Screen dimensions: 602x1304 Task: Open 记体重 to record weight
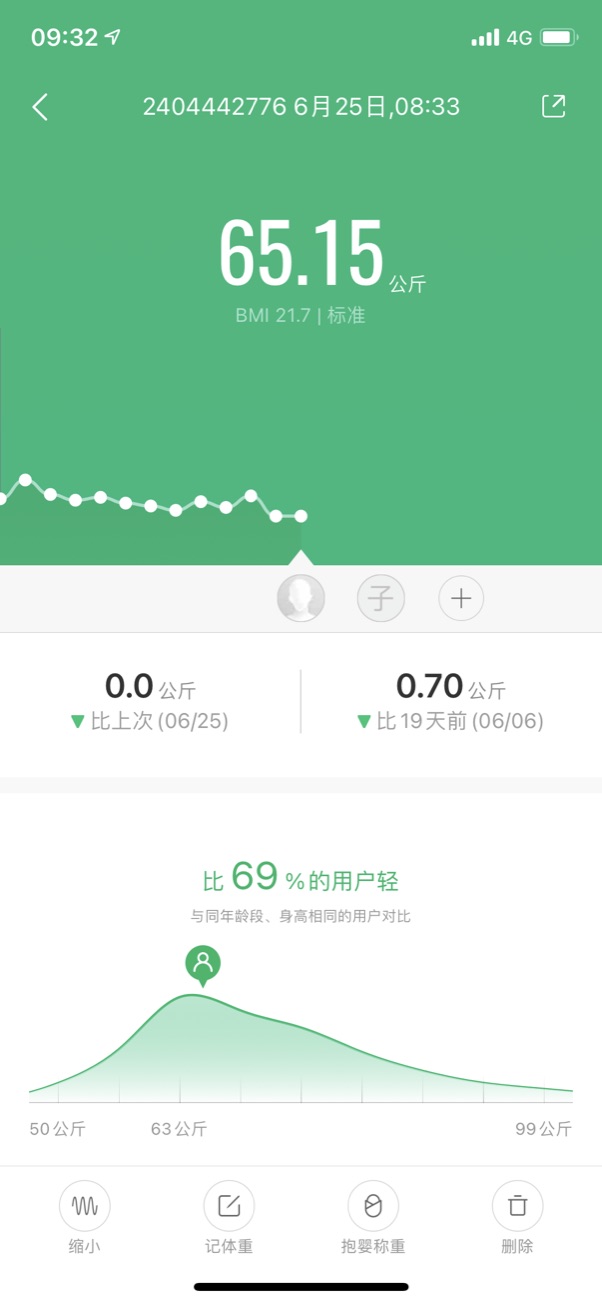click(229, 1206)
